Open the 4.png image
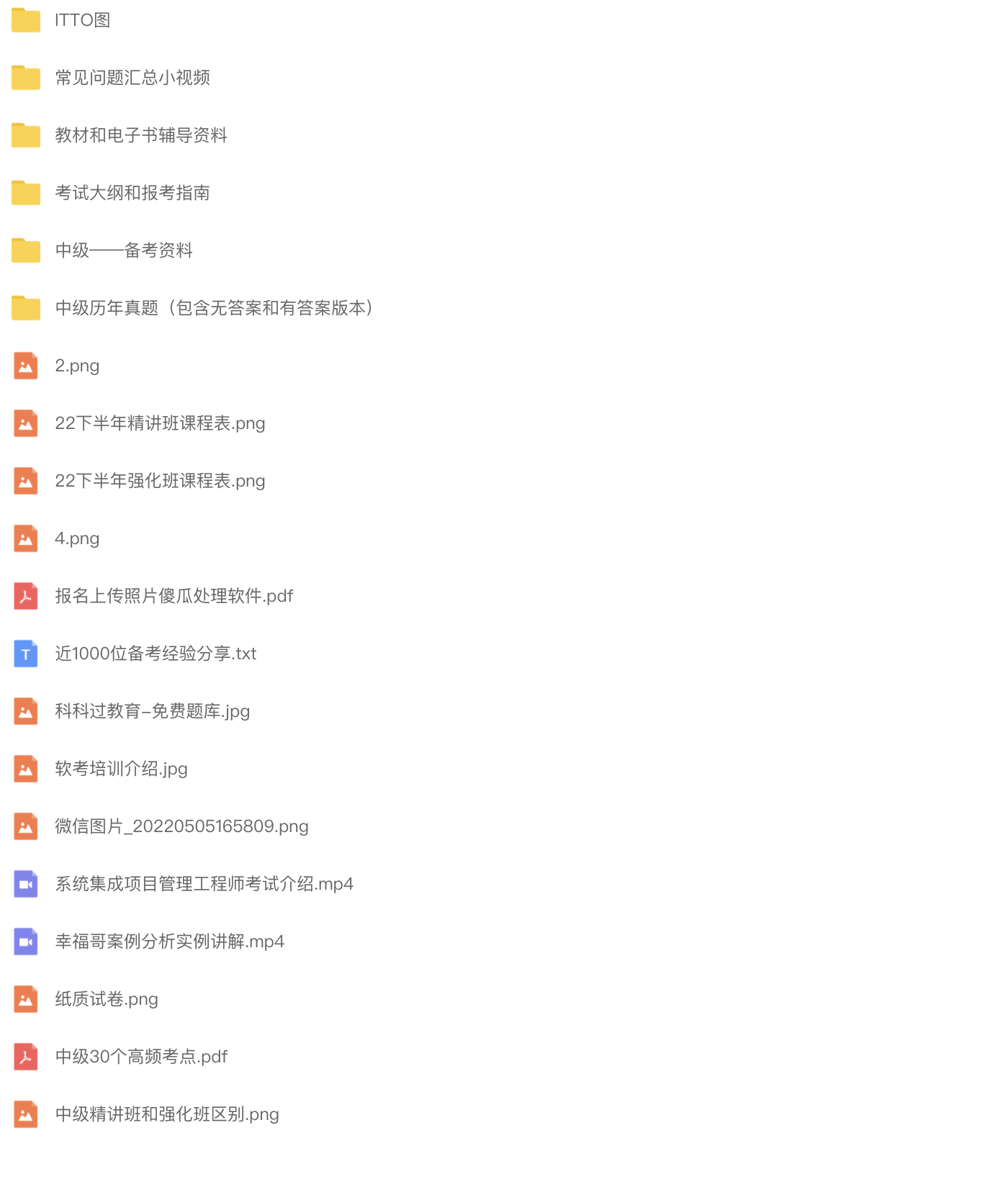 [x=77, y=538]
